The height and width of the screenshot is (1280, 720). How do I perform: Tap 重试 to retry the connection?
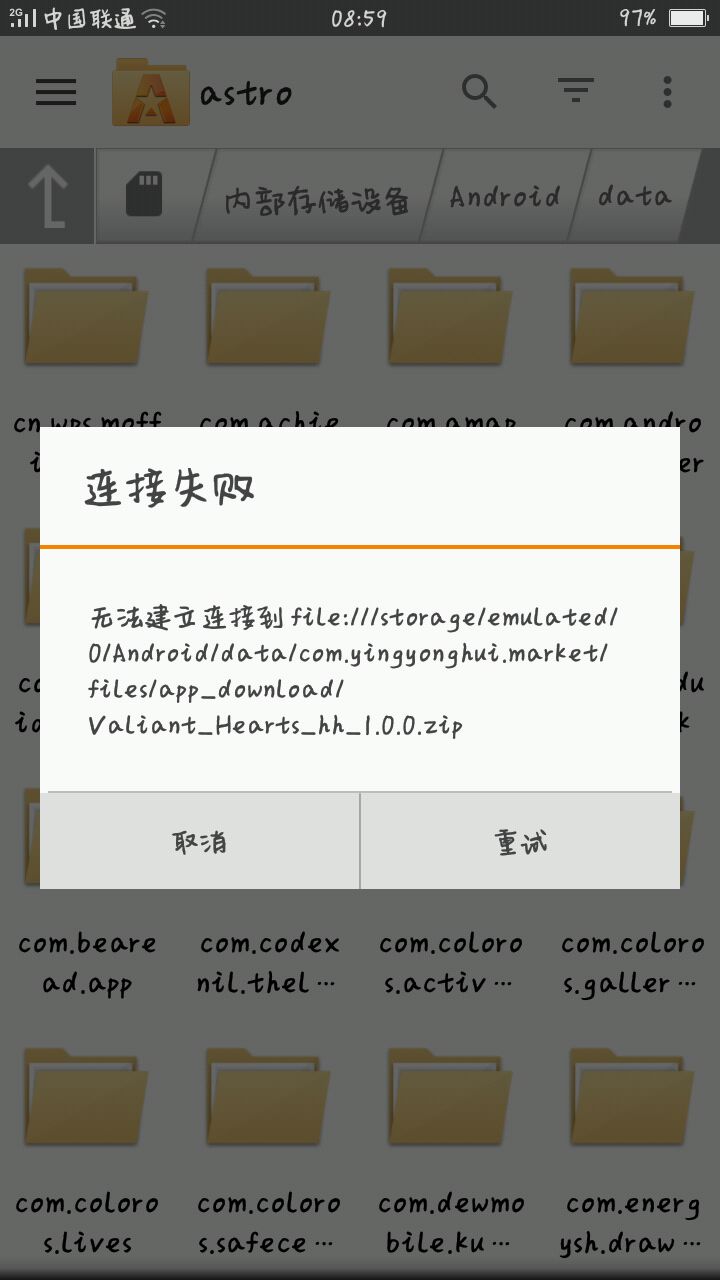pyautogui.click(x=520, y=841)
